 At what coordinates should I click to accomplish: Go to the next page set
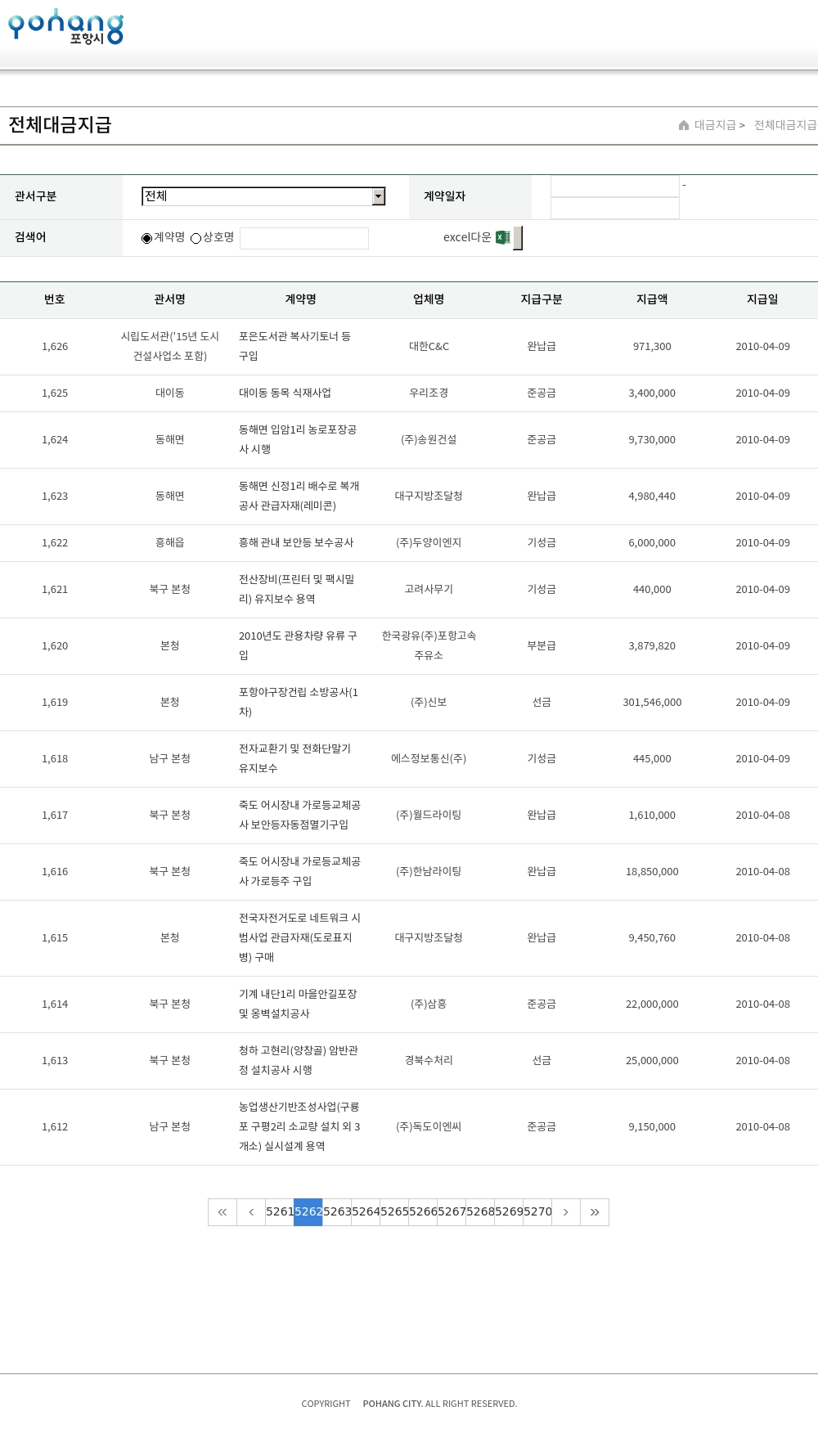click(x=566, y=1212)
